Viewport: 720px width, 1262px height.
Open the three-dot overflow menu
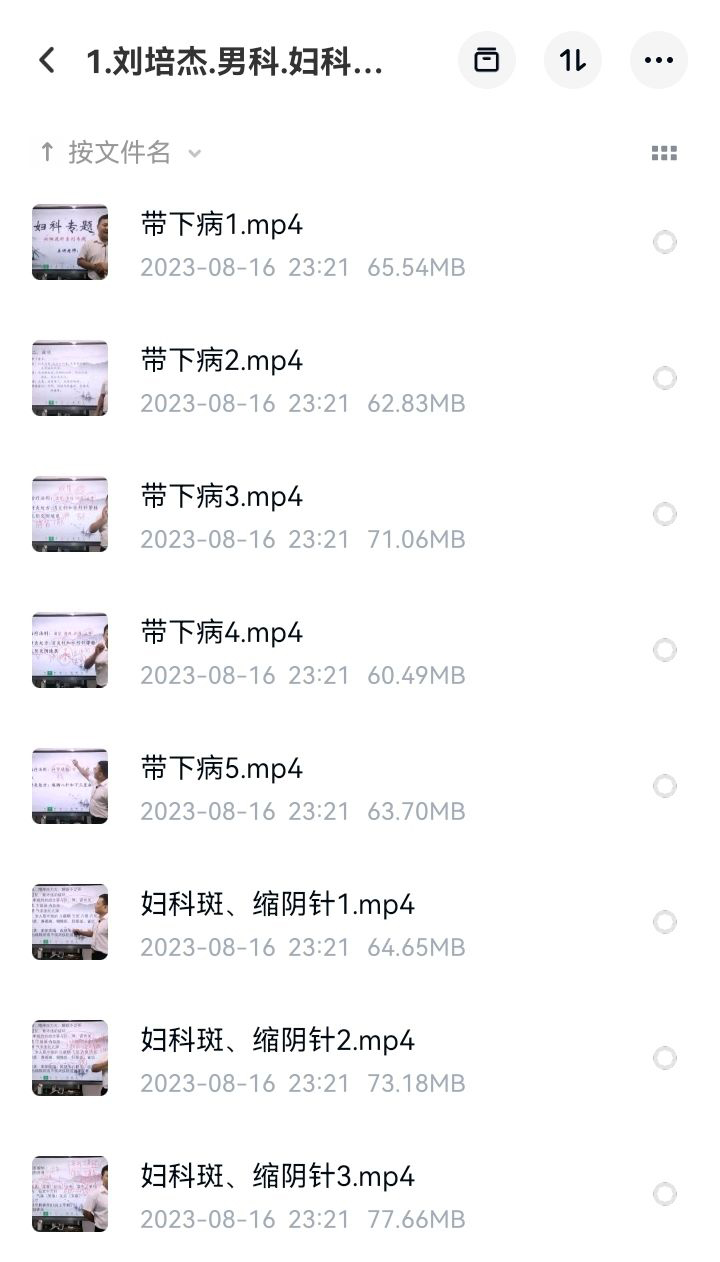(659, 61)
